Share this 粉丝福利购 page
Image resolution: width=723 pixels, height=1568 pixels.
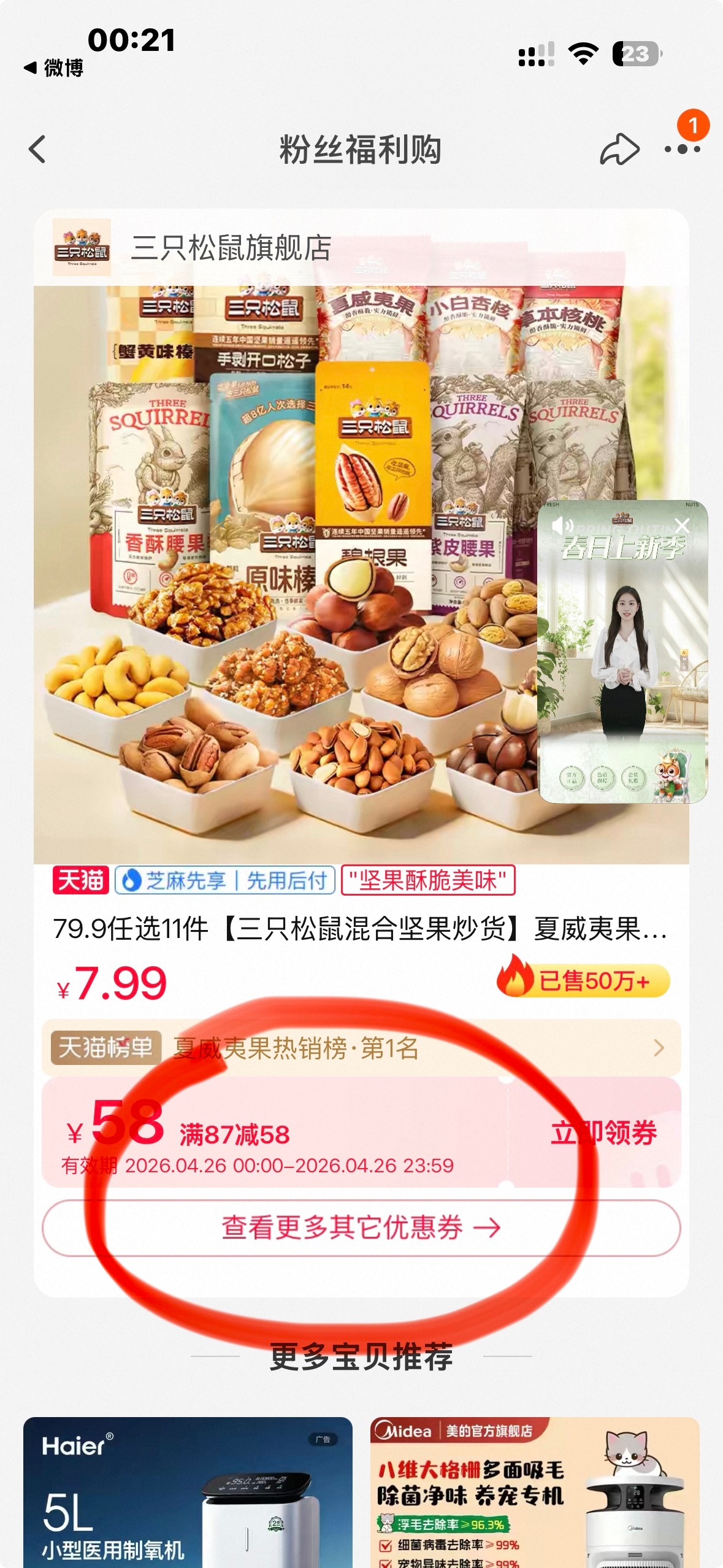coord(619,149)
